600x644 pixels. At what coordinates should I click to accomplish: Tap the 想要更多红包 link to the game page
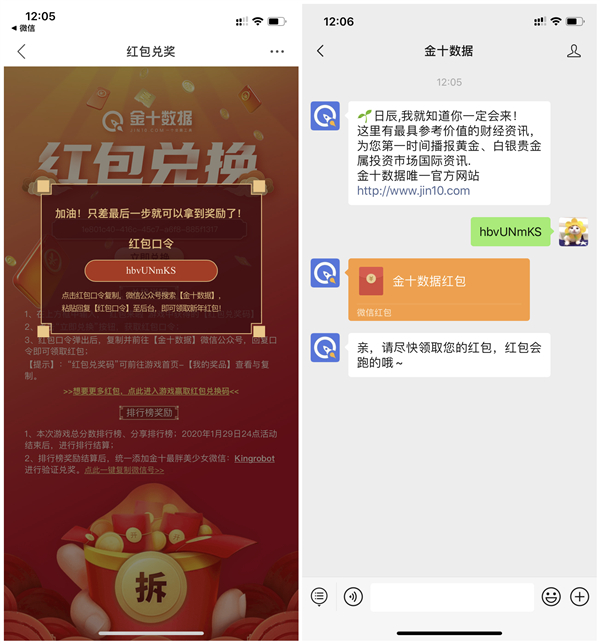point(150,391)
